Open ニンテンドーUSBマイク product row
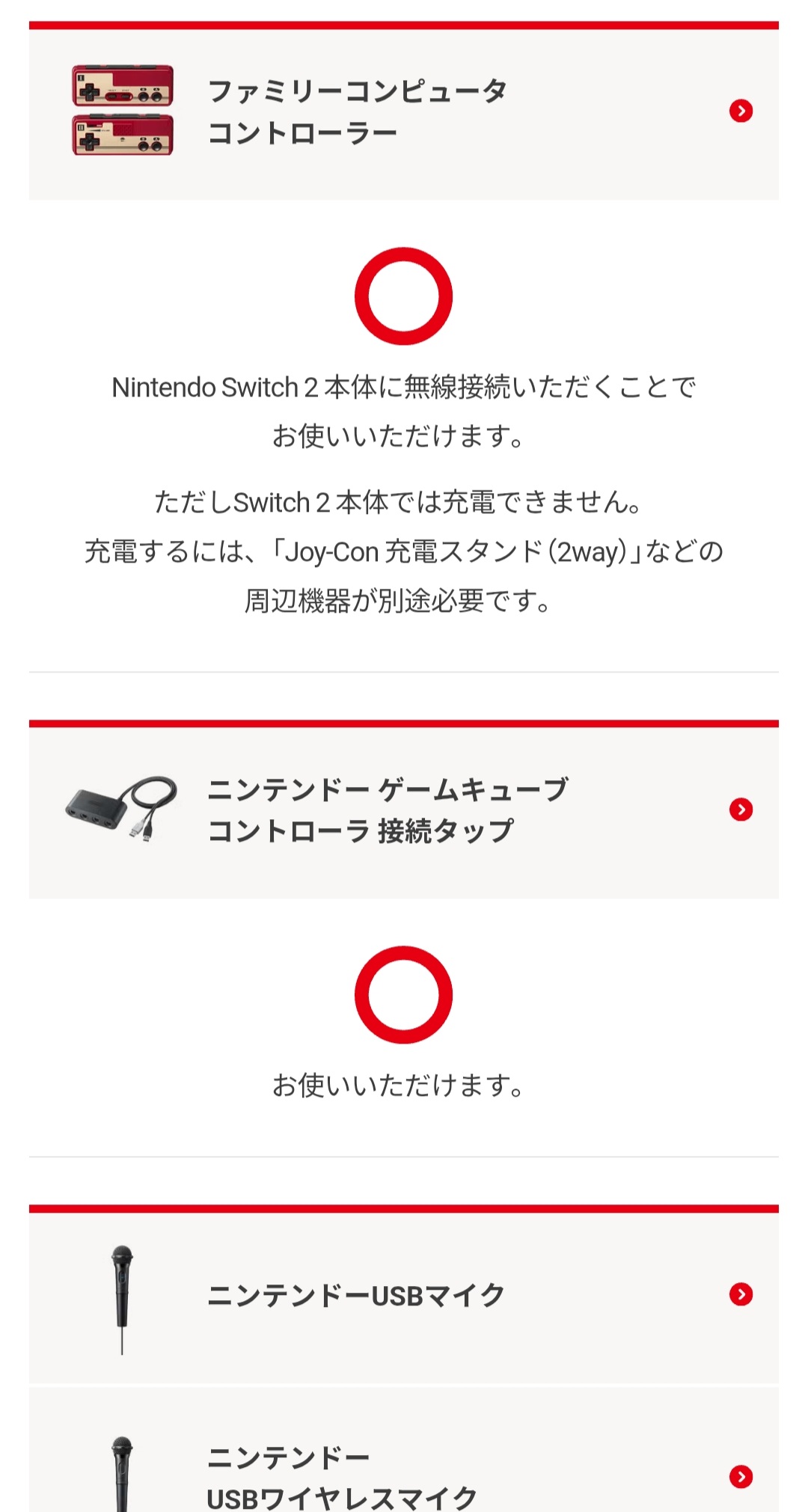The width and height of the screenshot is (808, 1512). [403, 1296]
